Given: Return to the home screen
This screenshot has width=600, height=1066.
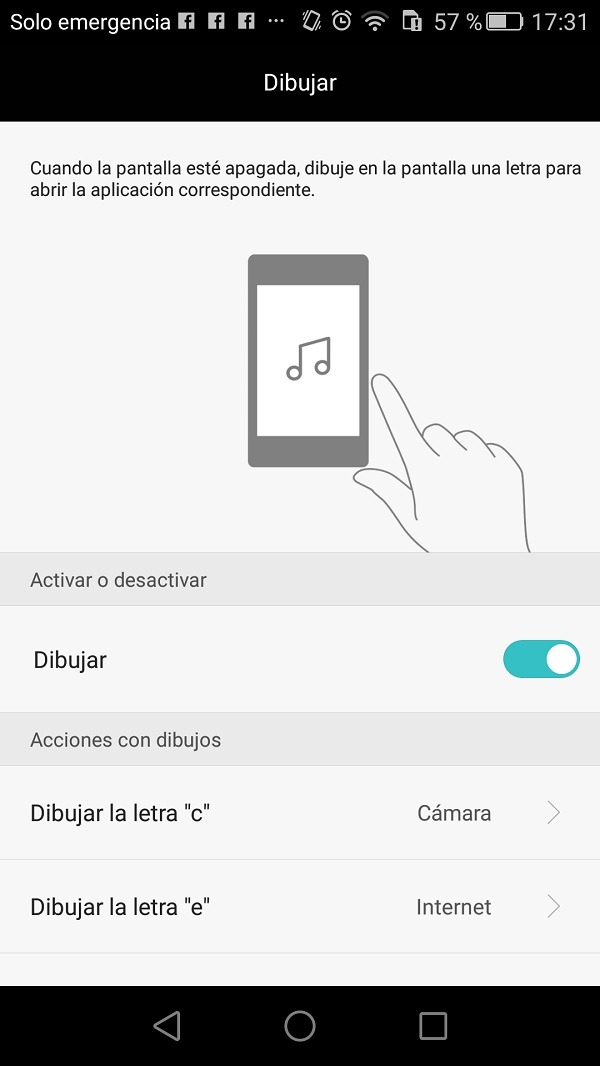Looking at the screenshot, I should 300,1025.
